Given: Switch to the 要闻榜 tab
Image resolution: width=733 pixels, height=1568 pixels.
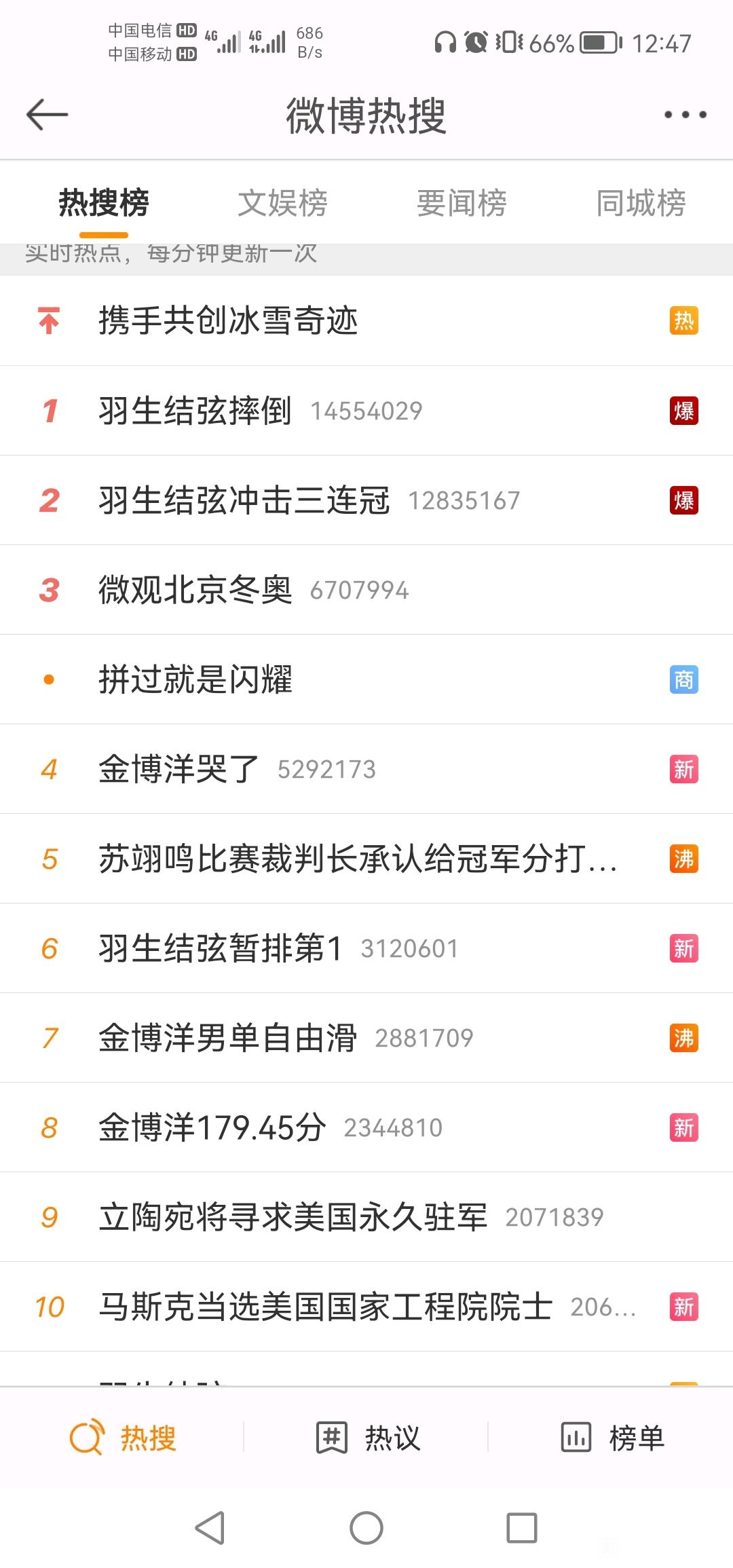Looking at the screenshot, I should tap(462, 203).
